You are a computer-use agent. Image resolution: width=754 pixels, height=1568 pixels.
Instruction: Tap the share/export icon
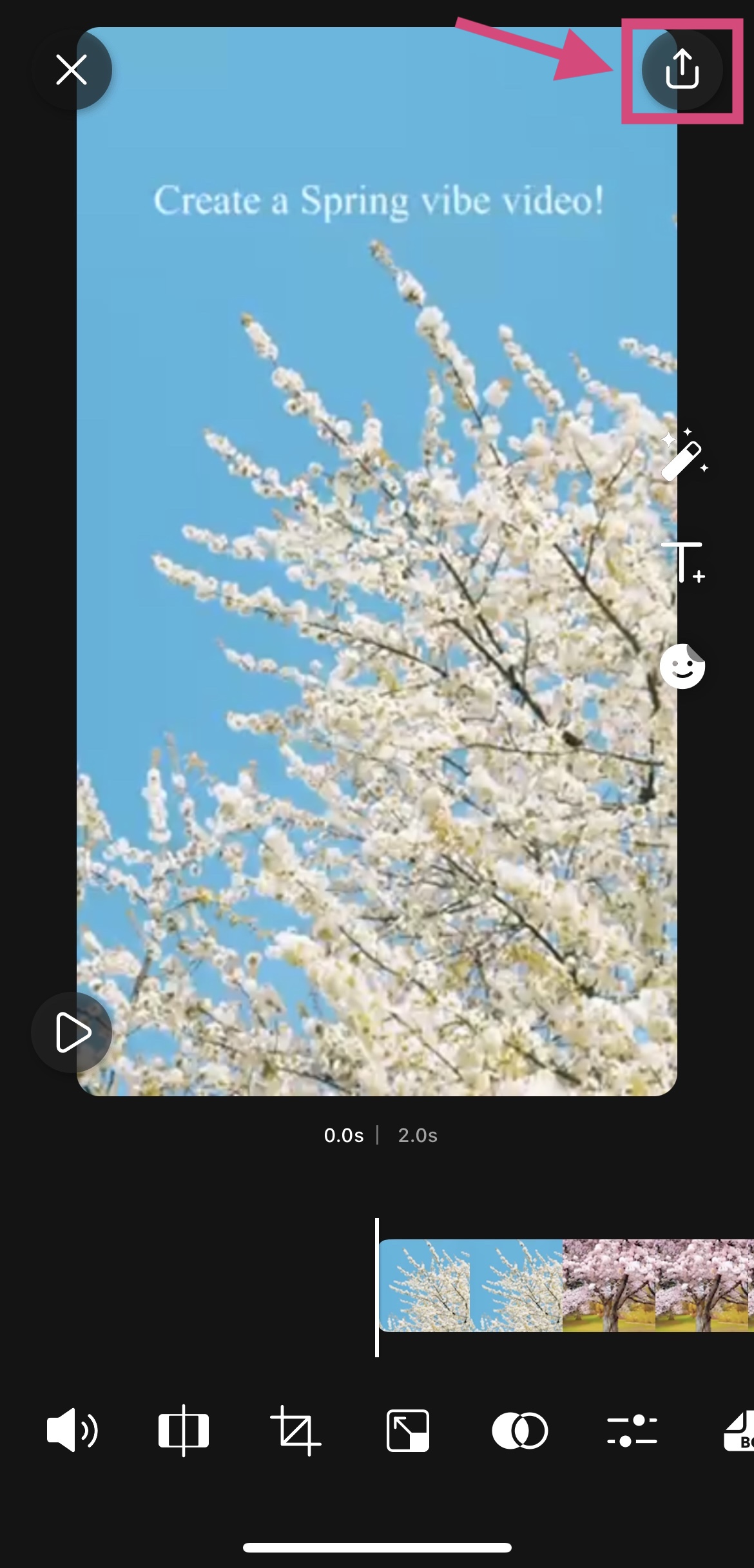pos(682,70)
